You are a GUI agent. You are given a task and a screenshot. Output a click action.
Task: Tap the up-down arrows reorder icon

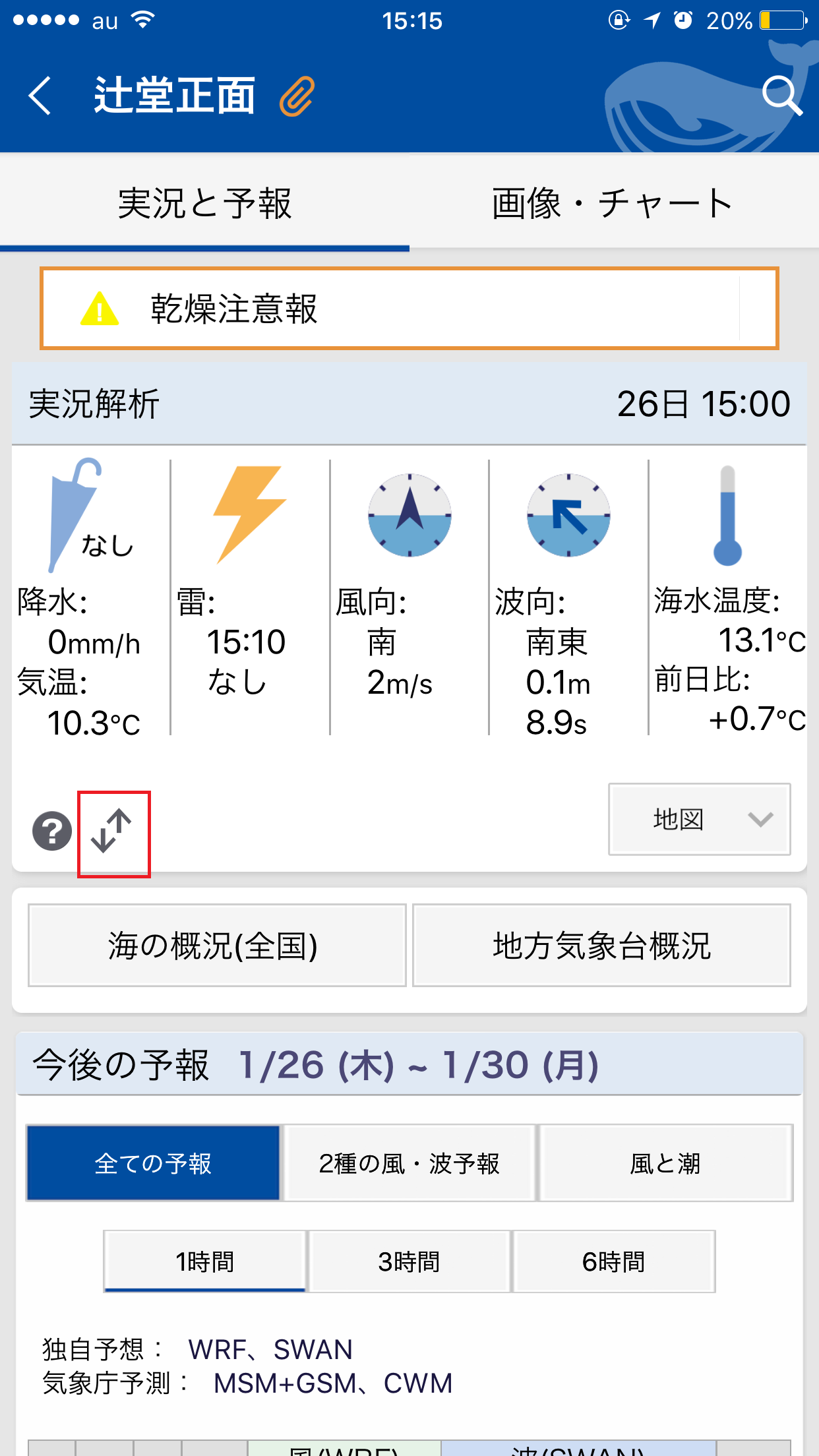(112, 831)
